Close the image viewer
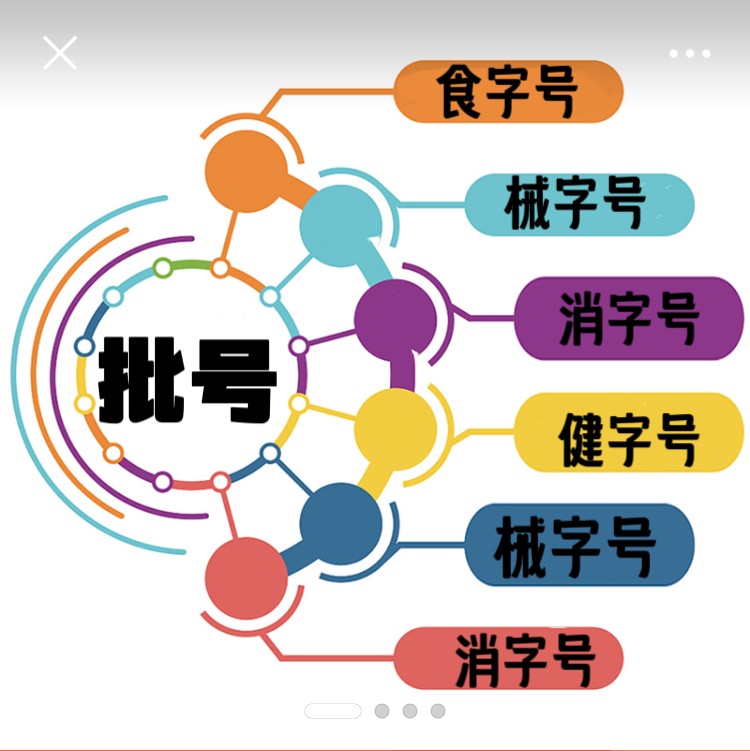The image size is (750, 751). (60, 53)
